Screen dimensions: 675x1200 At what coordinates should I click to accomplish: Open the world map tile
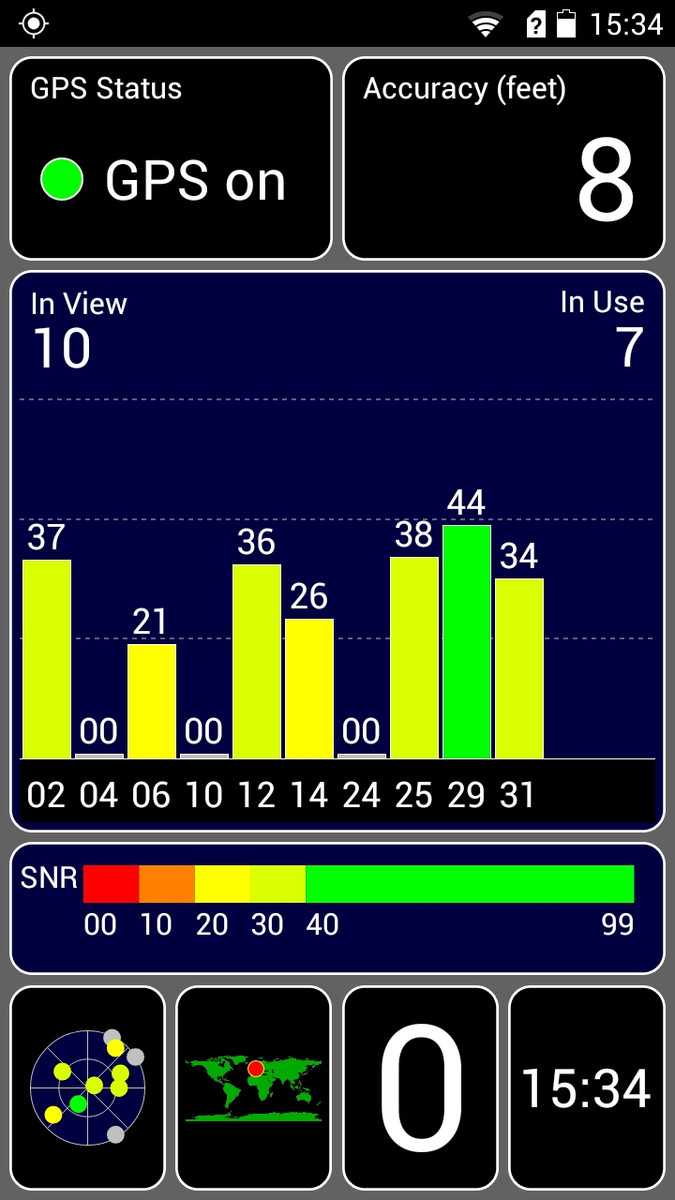pyautogui.click(x=253, y=1086)
